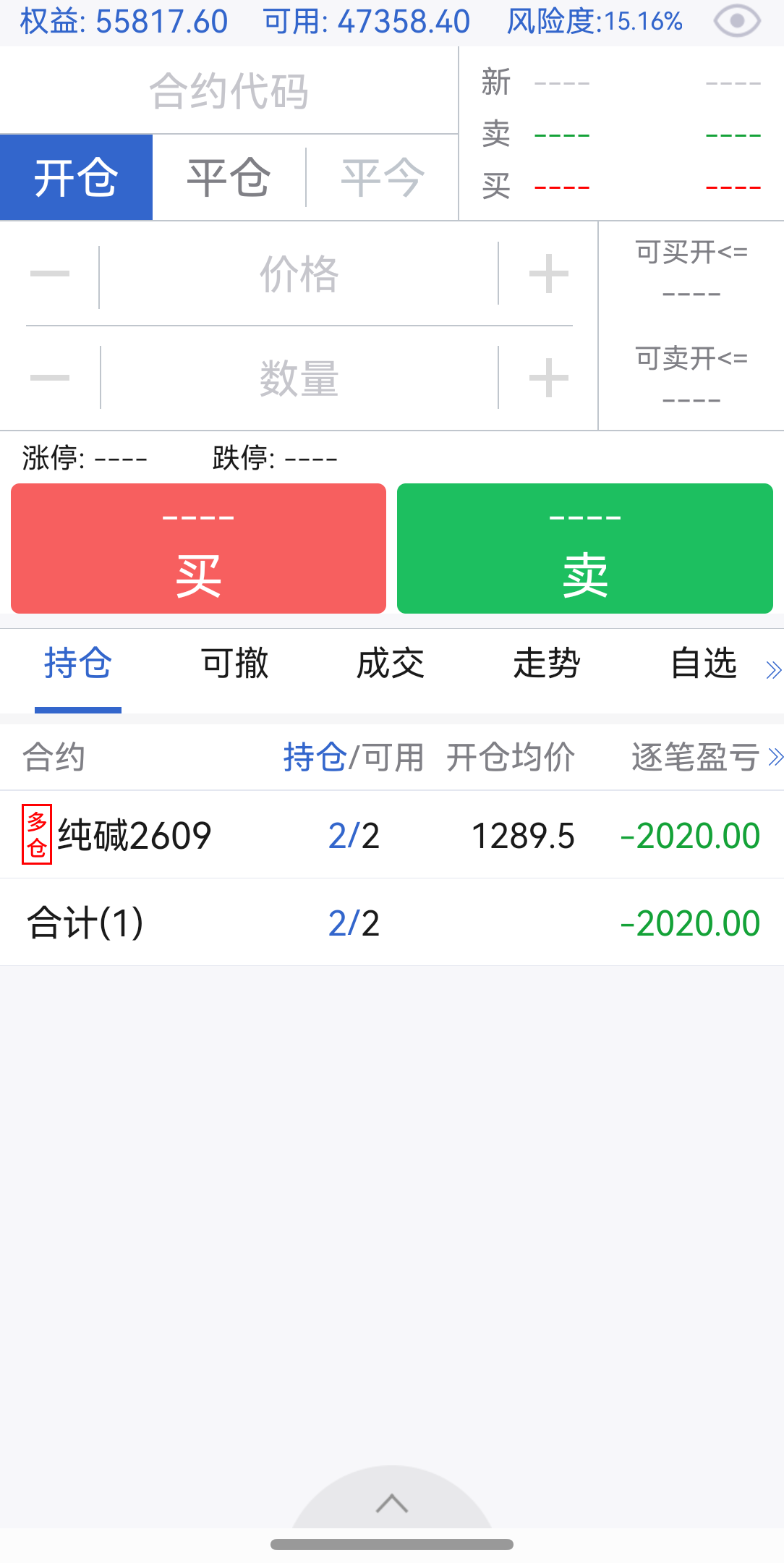784x1563 pixels.
Task: Toggle the eye icon to hide account balances
Action: coord(736,22)
